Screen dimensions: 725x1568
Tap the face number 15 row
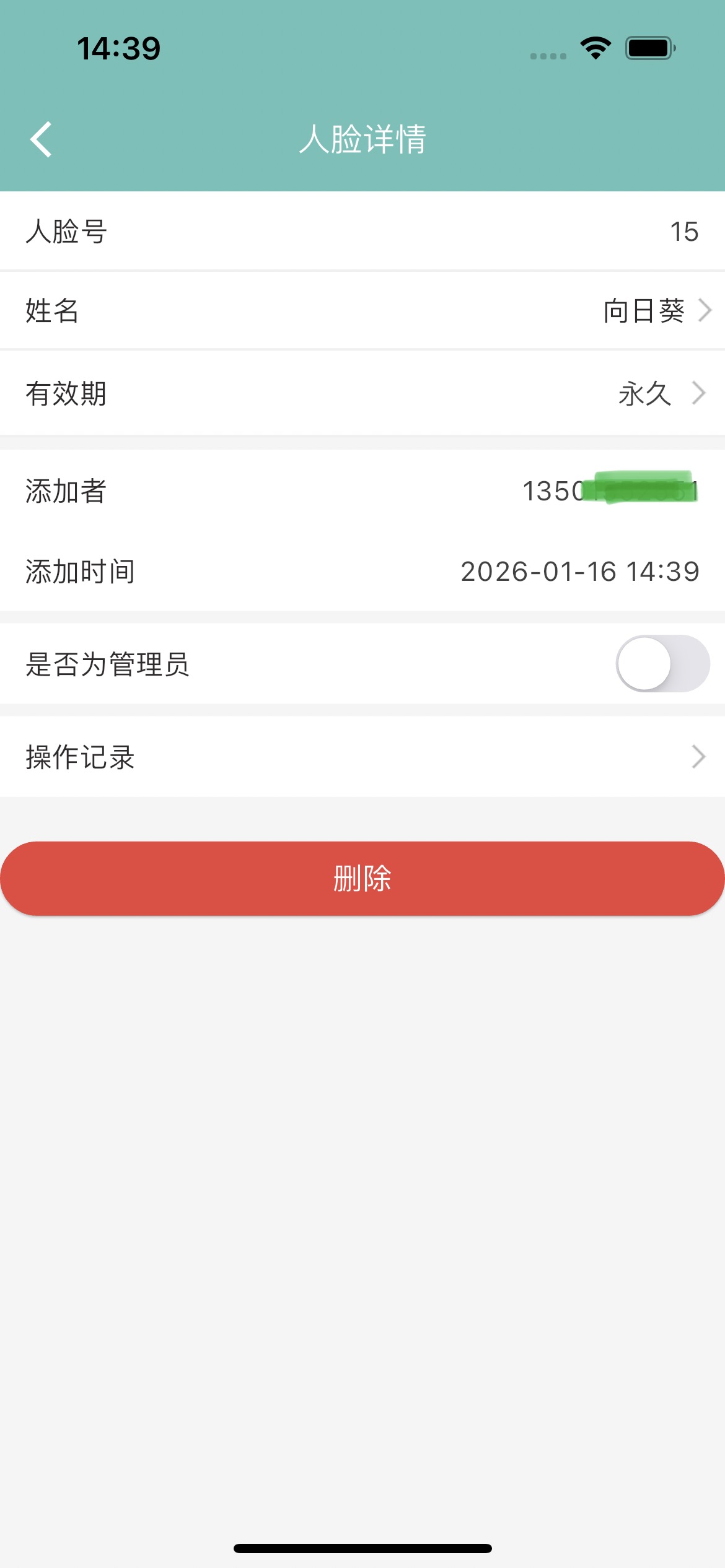(362, 230)
